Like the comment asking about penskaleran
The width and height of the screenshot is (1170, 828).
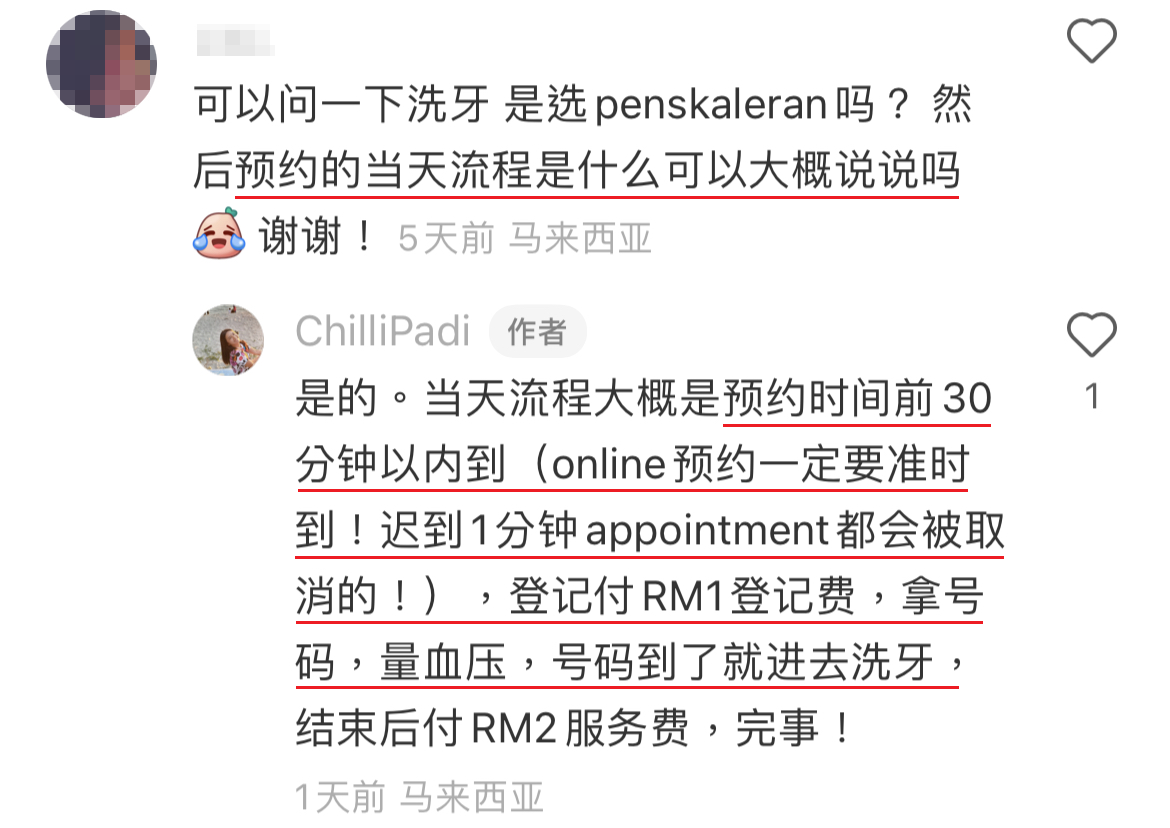point(1092,43)
